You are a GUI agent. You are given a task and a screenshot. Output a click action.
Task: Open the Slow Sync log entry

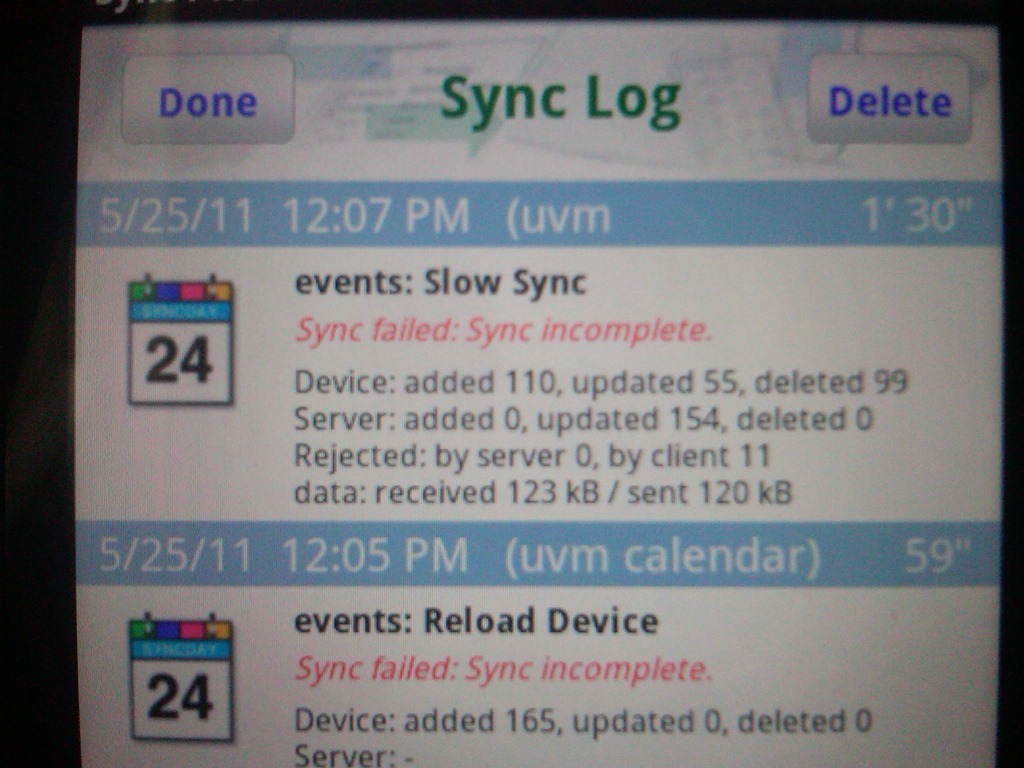point(540,384)
